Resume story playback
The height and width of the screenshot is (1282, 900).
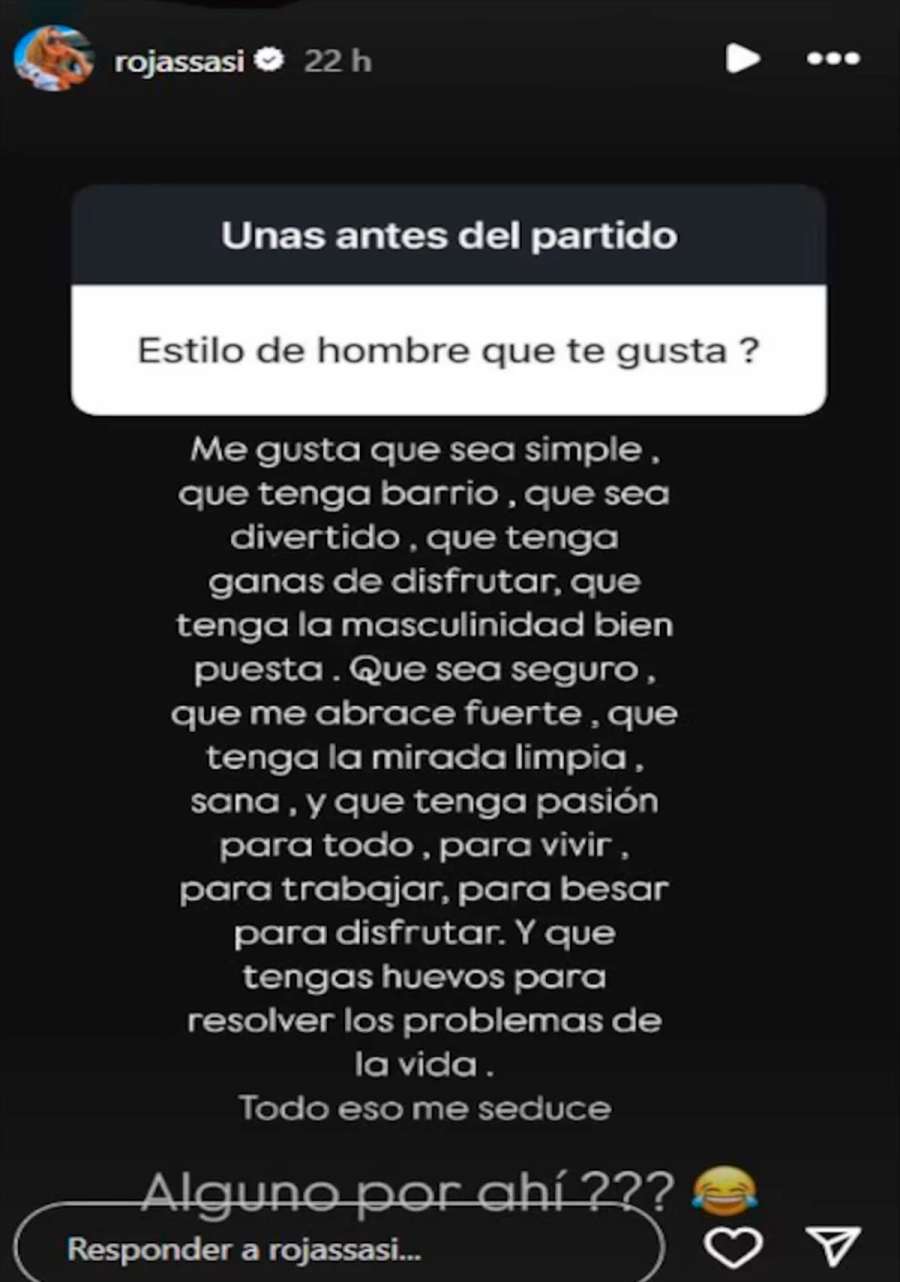[742, 59]
